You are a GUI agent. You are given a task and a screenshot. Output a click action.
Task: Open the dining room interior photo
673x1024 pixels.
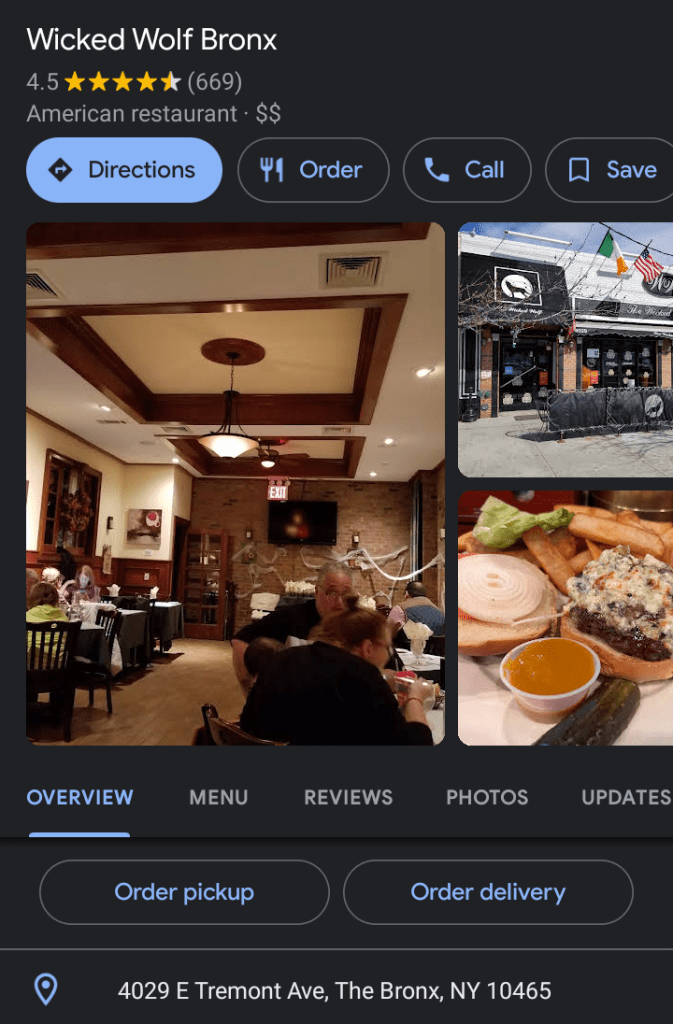[x=235, y=484]
